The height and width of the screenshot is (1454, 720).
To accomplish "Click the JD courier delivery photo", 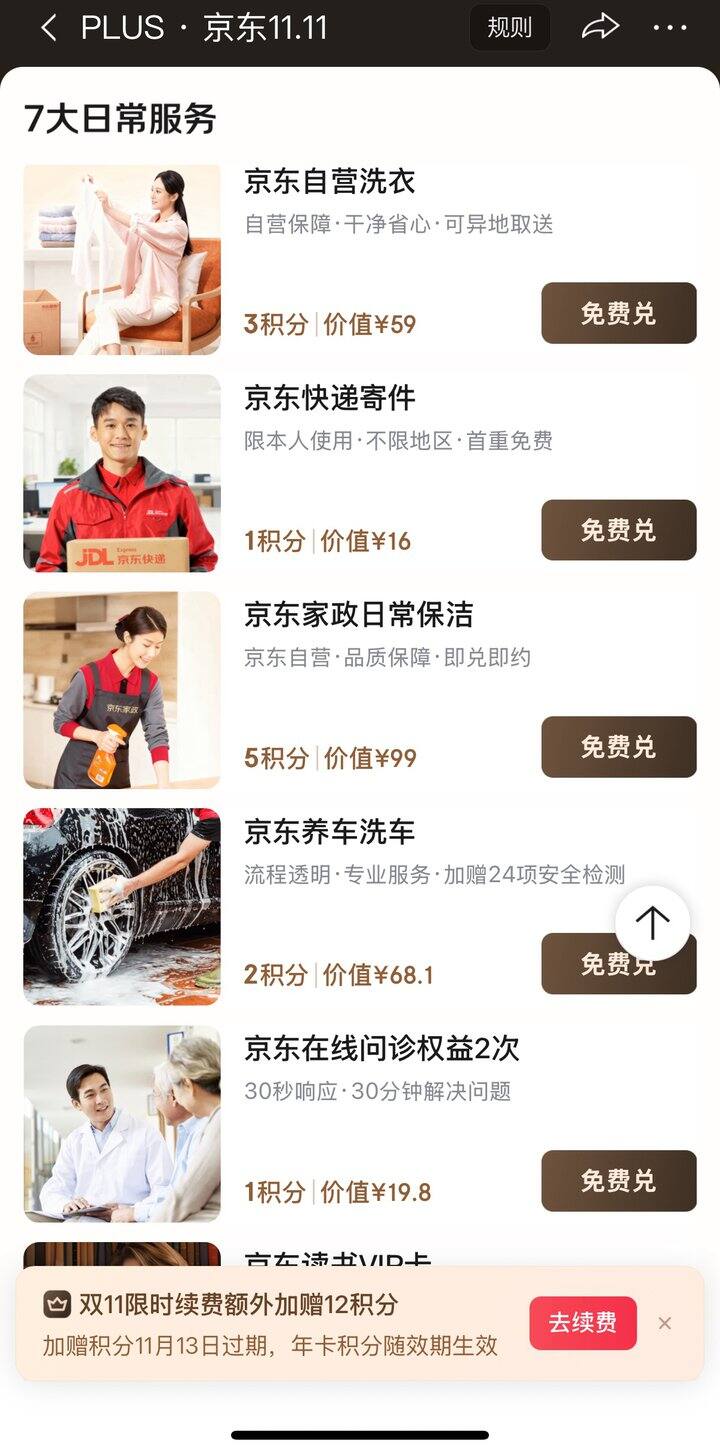I will pyautogui.click(x=120, y=475).
